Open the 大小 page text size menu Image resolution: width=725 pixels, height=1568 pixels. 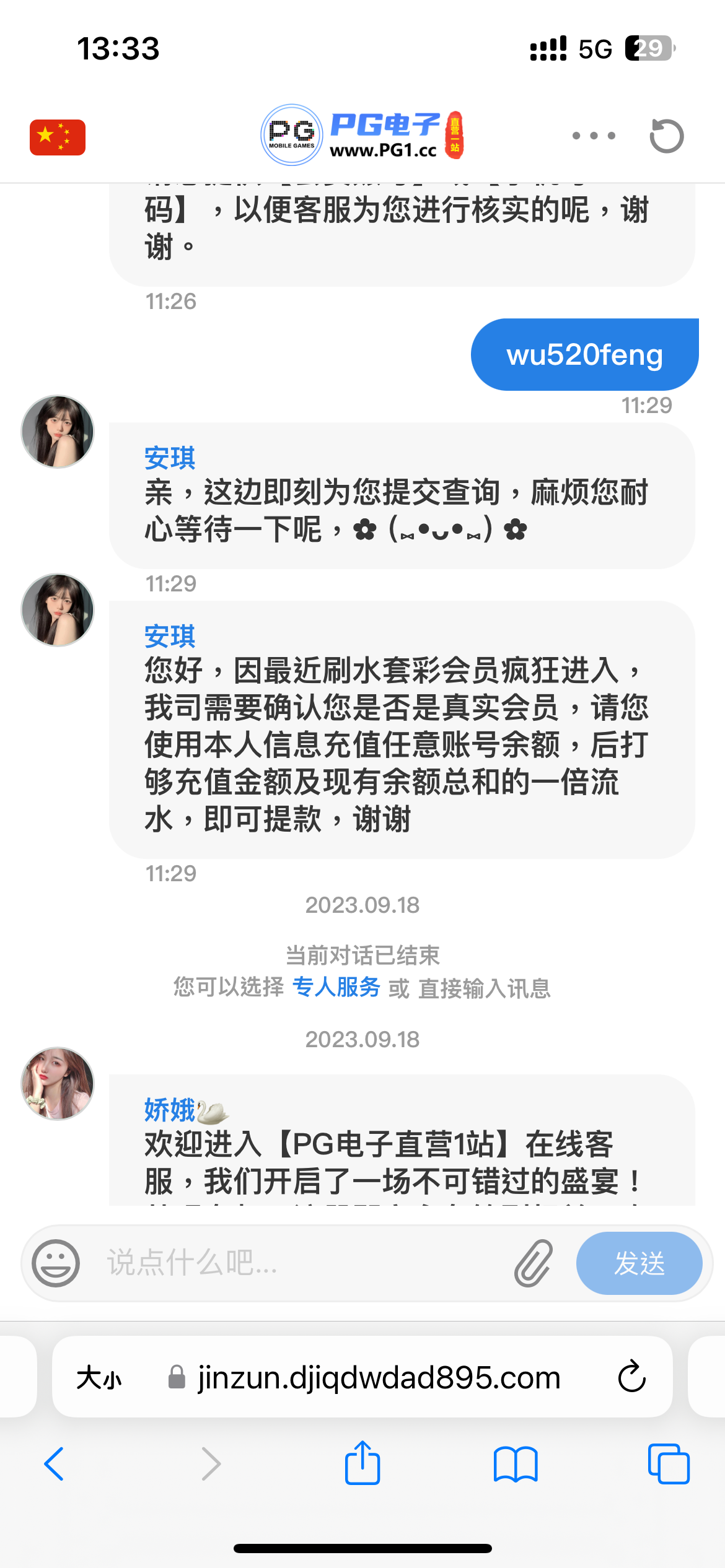(99, 1378)
